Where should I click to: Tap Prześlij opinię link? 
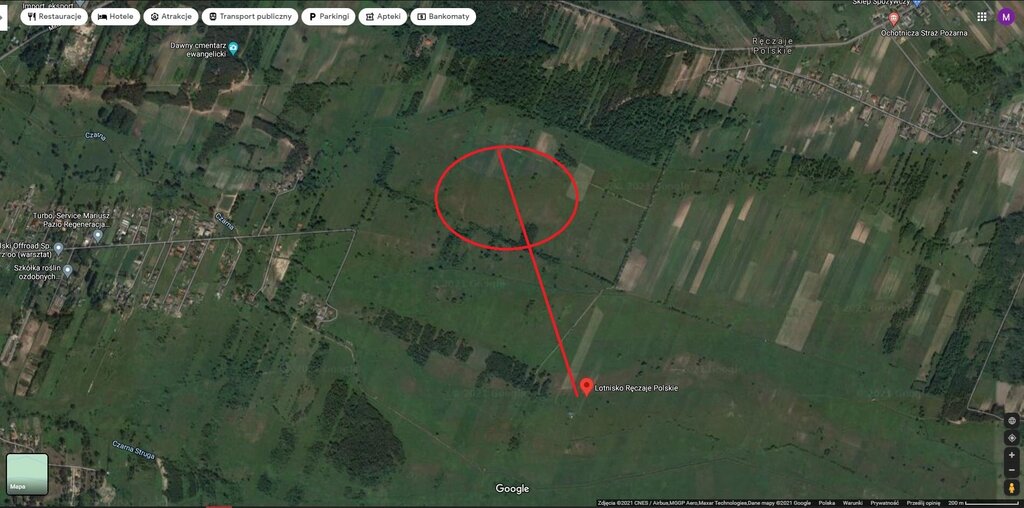tap(923, 503)
